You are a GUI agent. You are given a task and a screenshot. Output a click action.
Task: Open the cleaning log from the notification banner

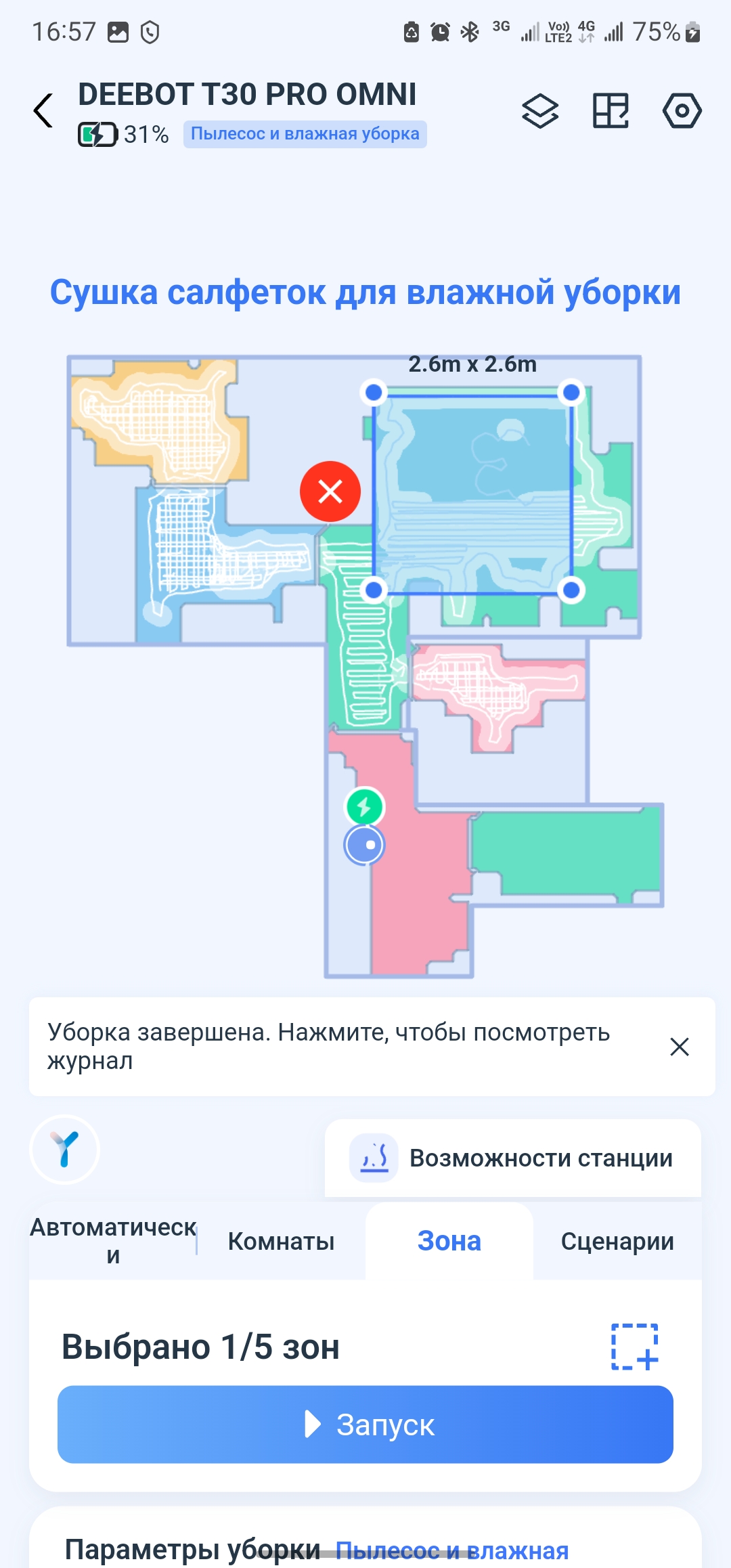click(328, 1046)
